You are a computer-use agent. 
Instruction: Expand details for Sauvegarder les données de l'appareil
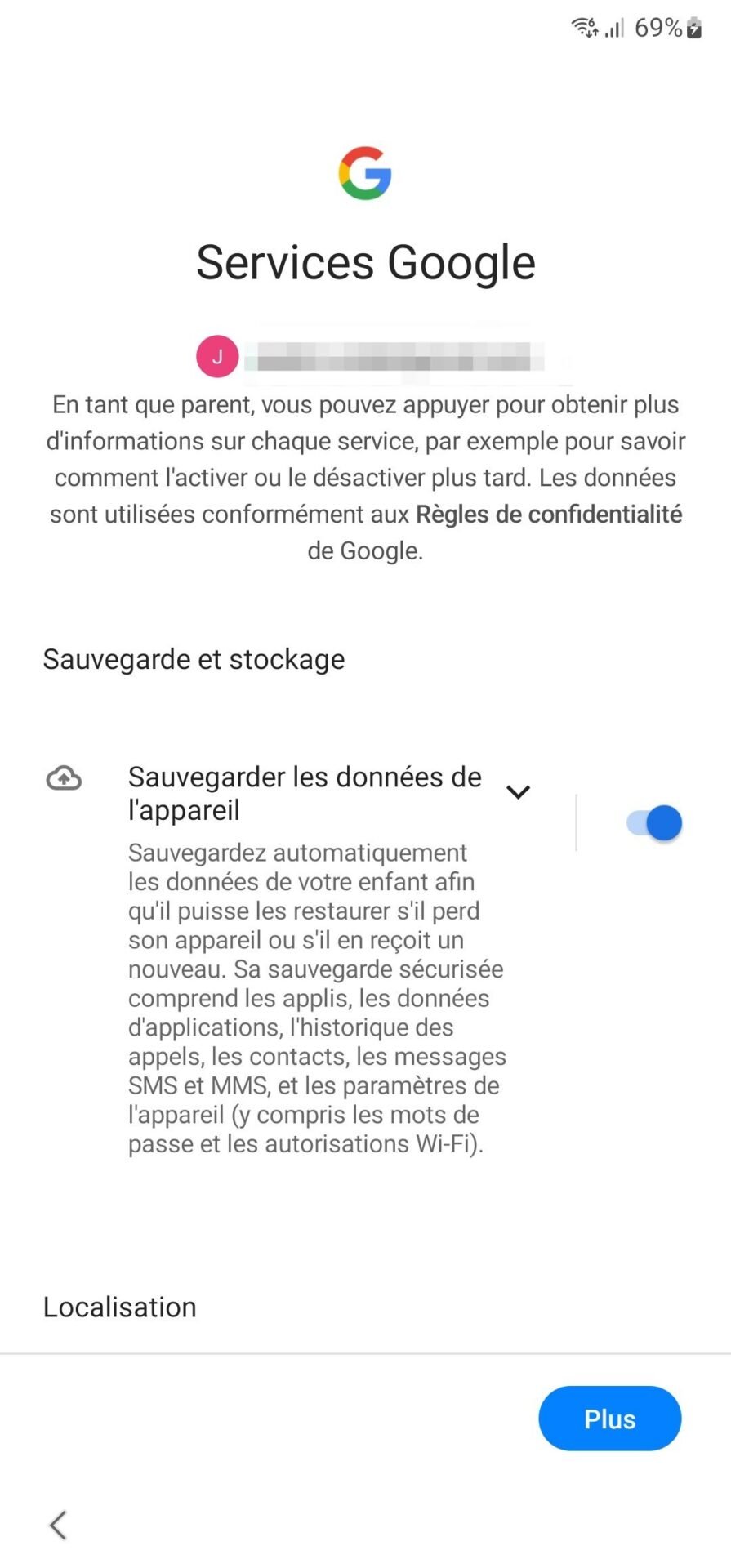518,791
